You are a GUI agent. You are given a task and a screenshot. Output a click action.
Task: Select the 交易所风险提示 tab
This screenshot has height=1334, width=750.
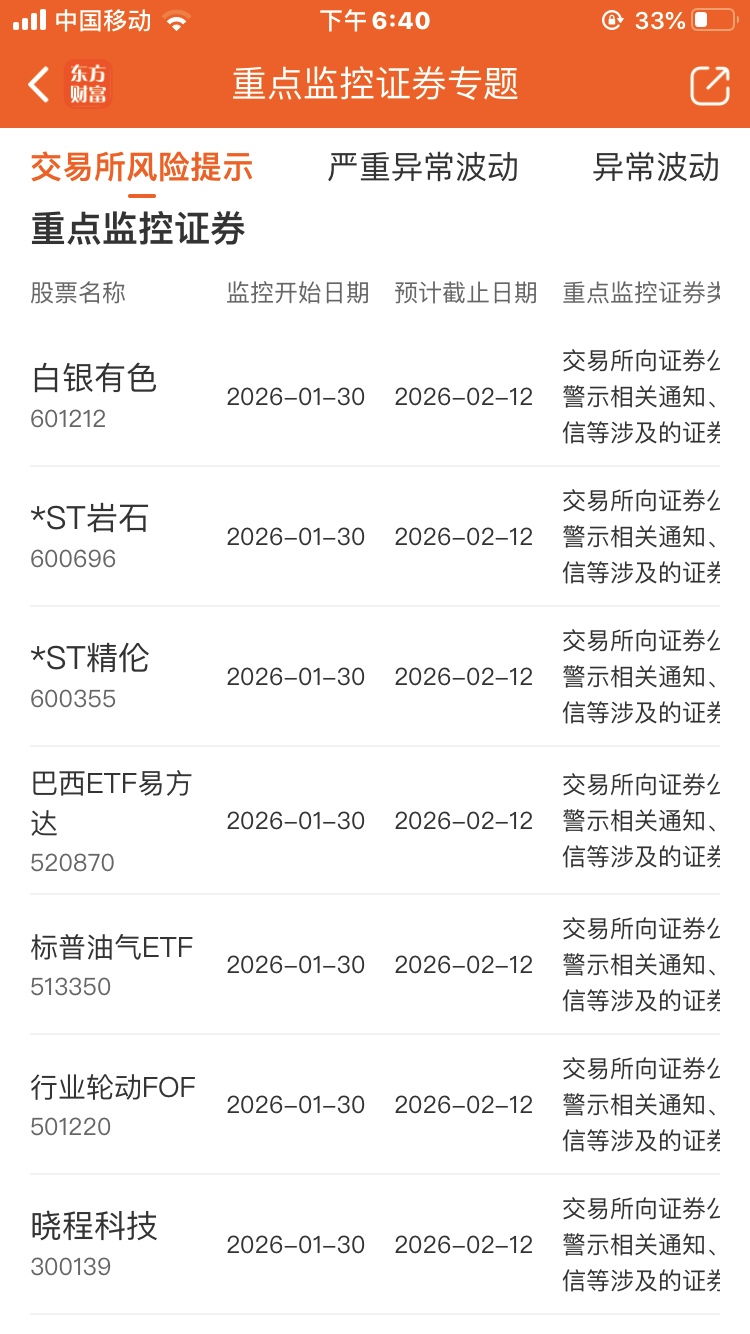click(x=141, y=167)
